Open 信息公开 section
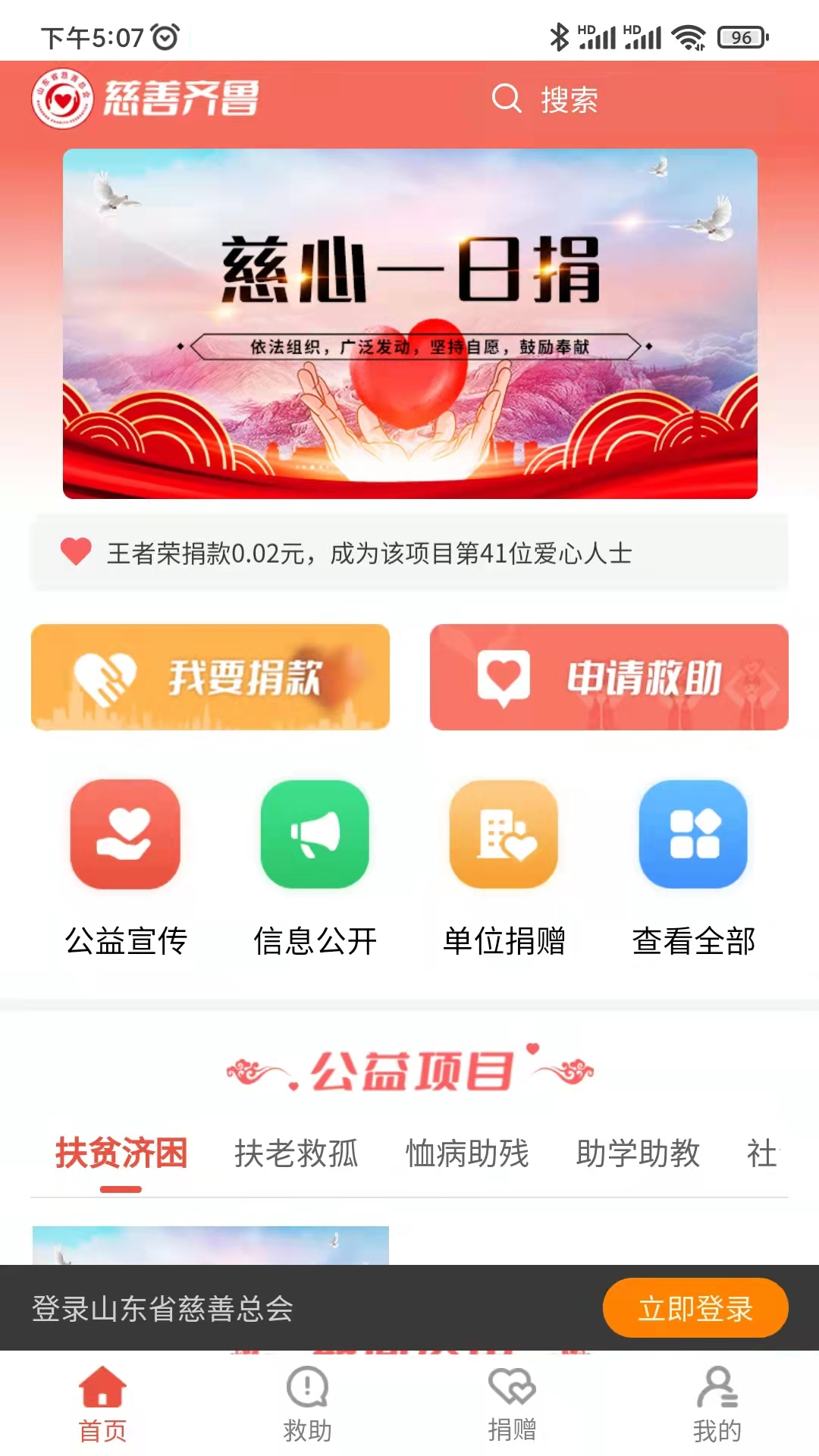Screen dimensions: 819x1456 [x=315, y=867]
